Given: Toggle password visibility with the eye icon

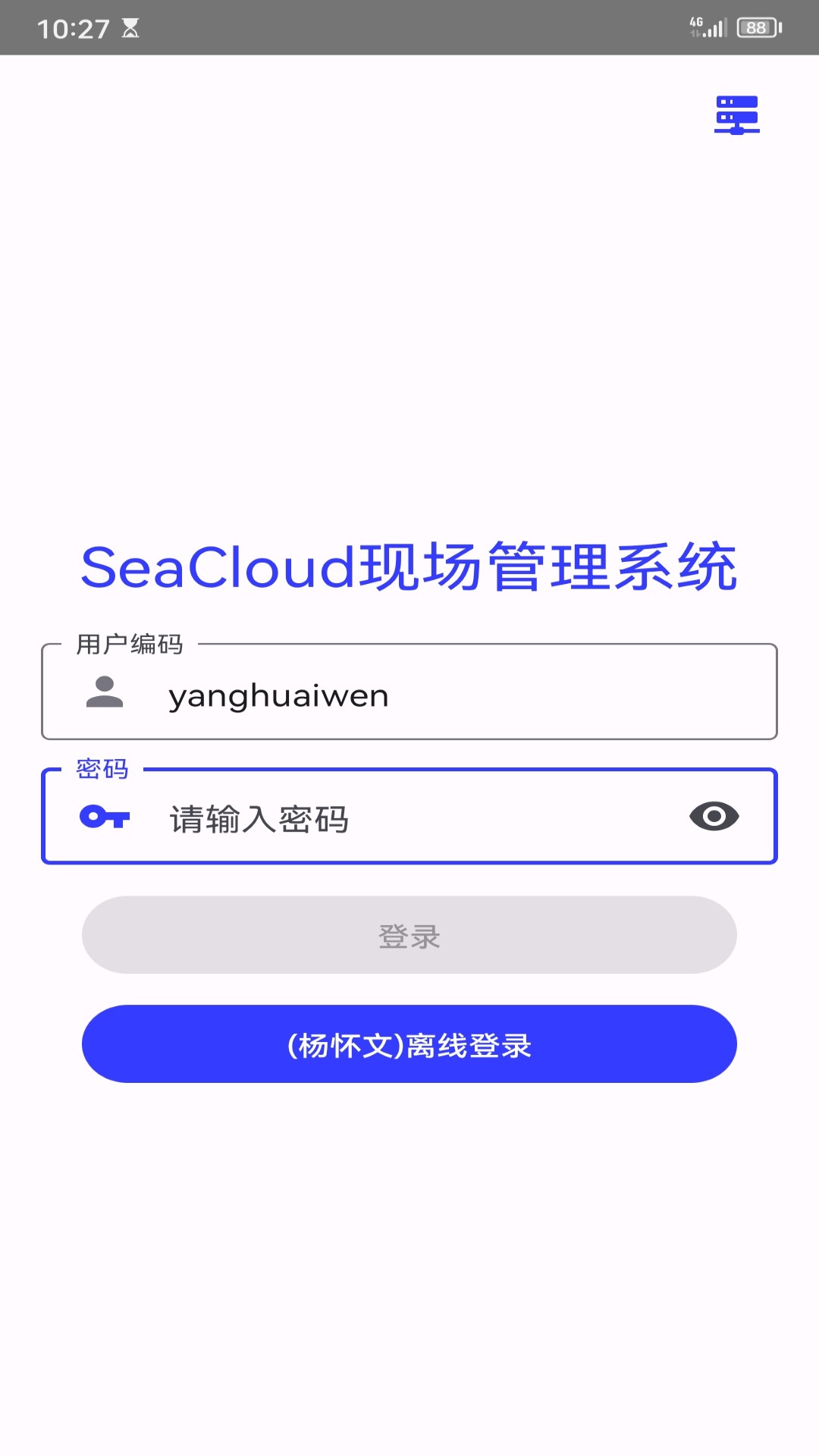Looking at the screenshot, I should (x=714, y=817).
